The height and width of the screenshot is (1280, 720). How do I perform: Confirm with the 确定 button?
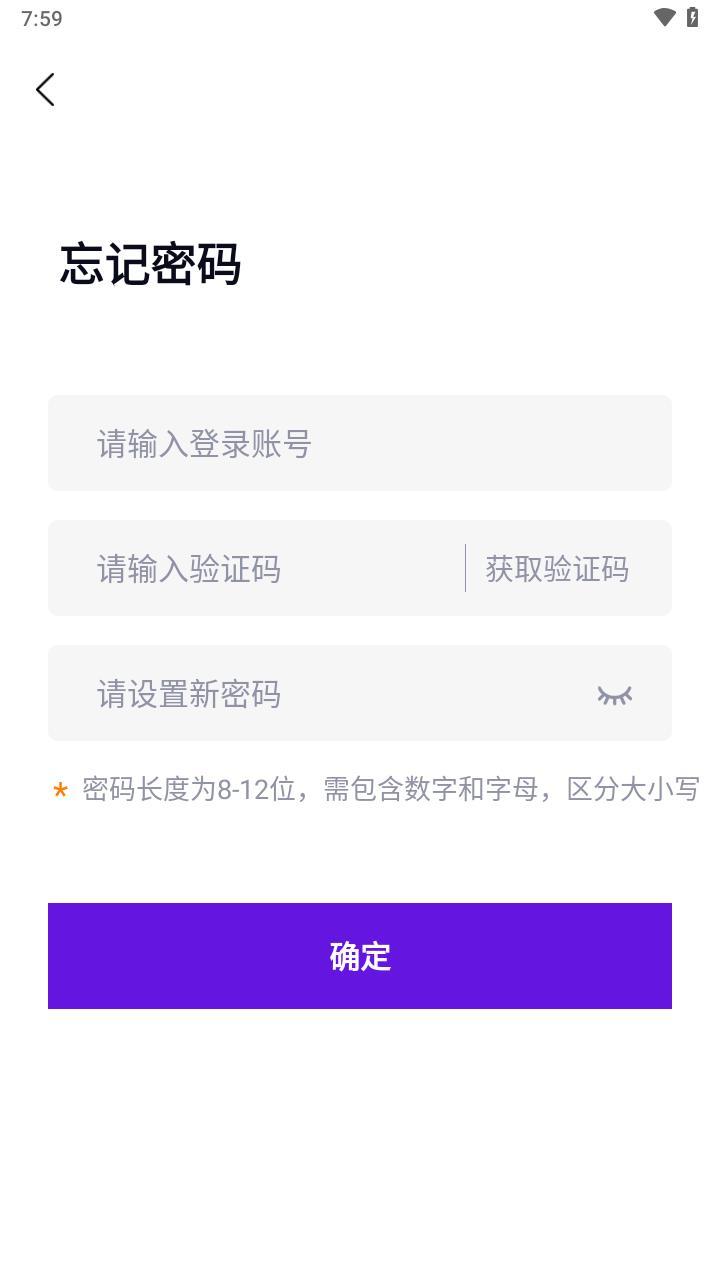pyautogui.click(x=360, y=956)
